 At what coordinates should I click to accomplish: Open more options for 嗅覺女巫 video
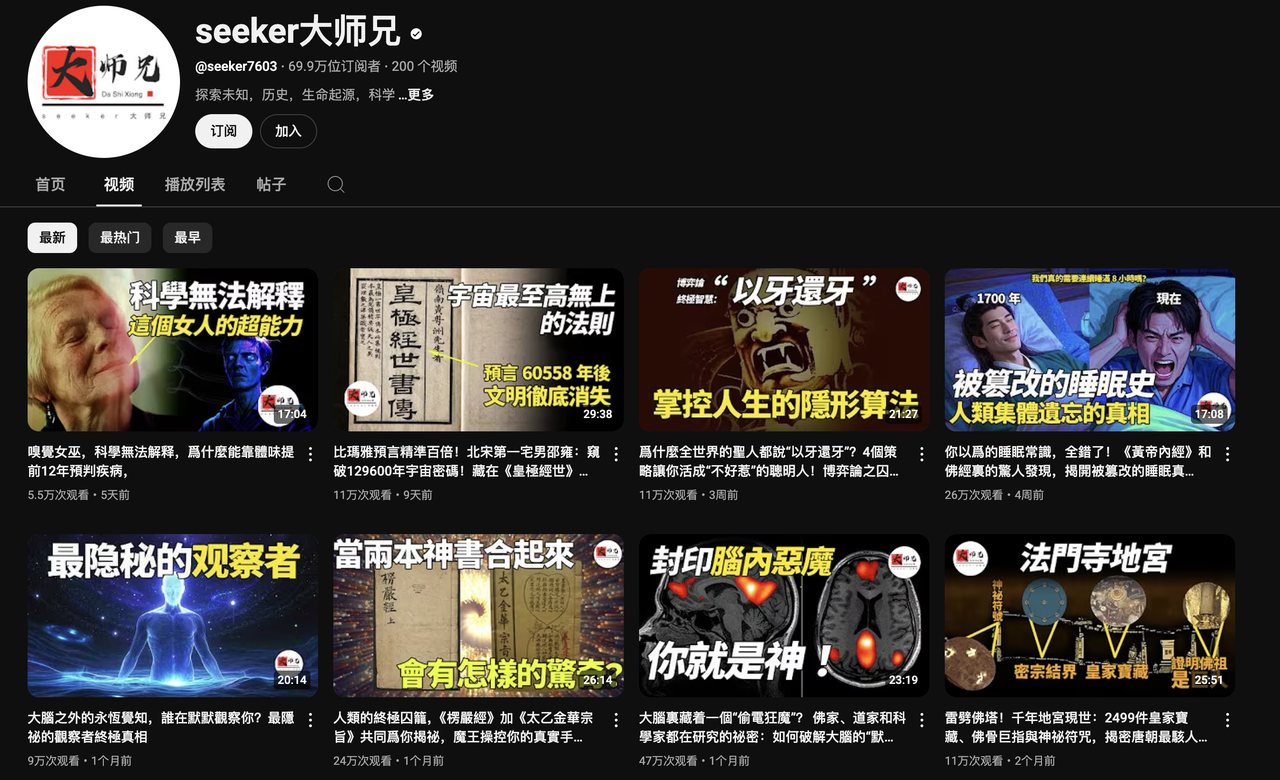[310, 454]
